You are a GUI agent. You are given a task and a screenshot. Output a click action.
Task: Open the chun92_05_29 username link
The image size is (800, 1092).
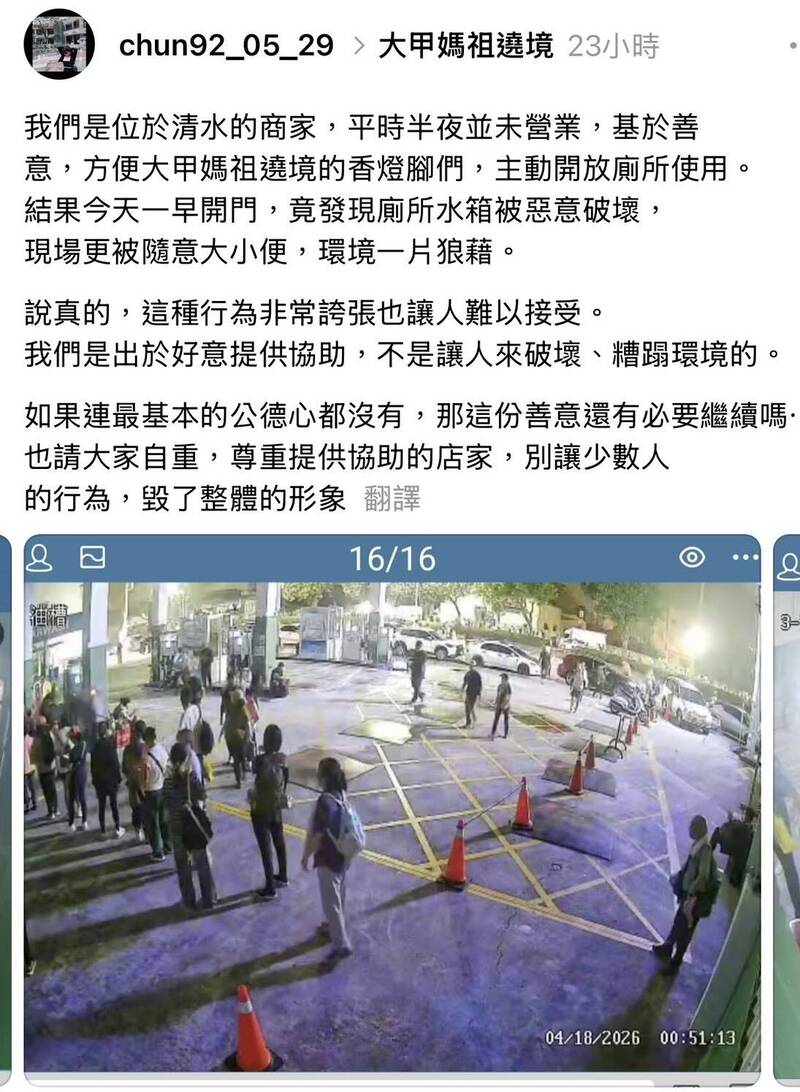click(x=226, y=46)
